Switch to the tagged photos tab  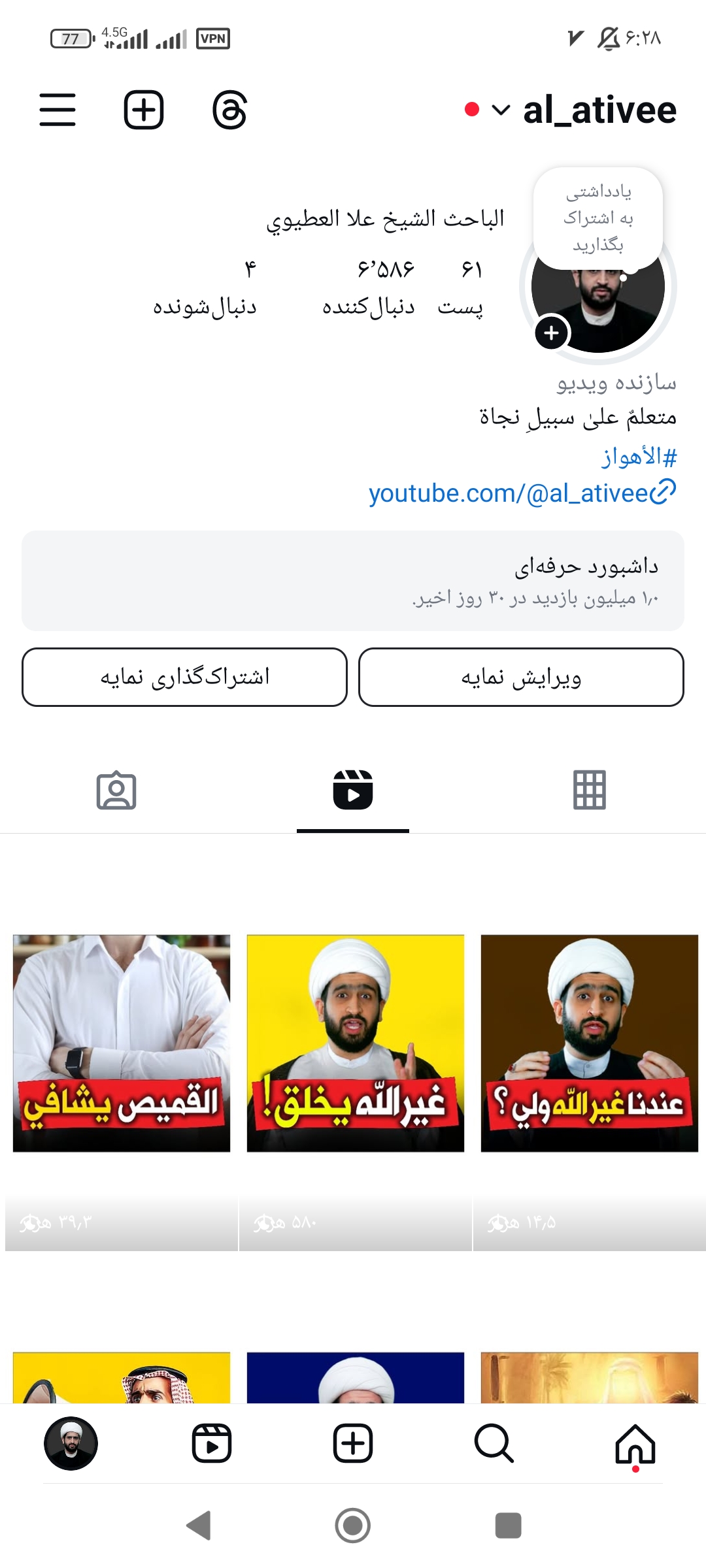click(116, 790)
